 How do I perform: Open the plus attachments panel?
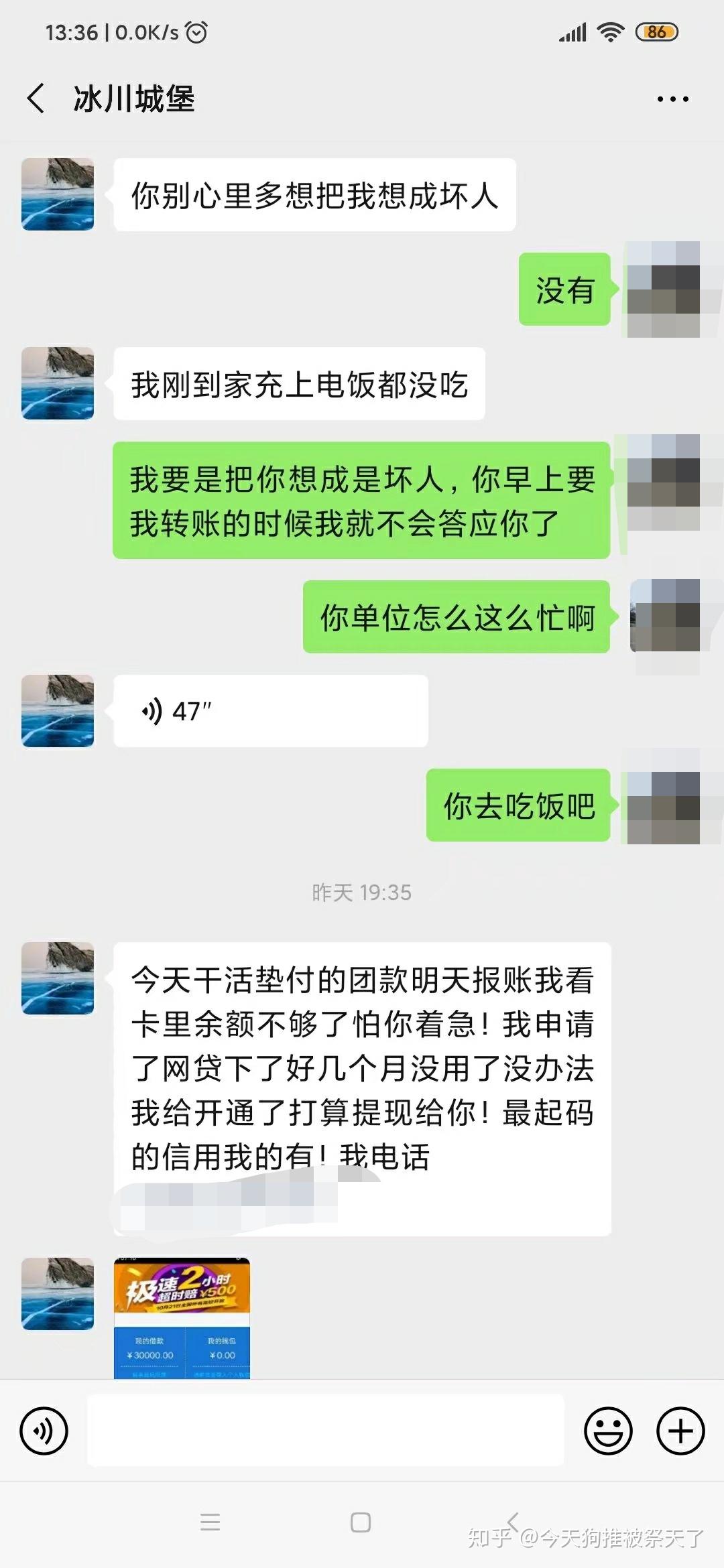pos(680,1431)
